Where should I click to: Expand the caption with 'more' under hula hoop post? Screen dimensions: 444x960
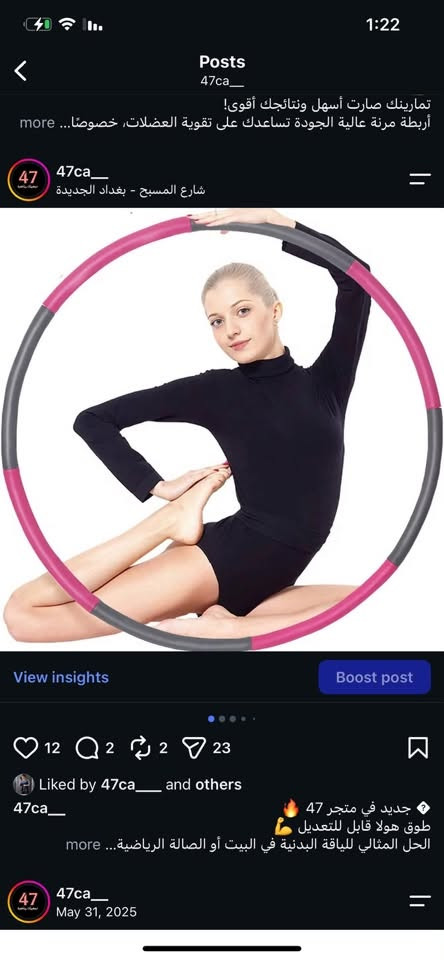[83, 844]
